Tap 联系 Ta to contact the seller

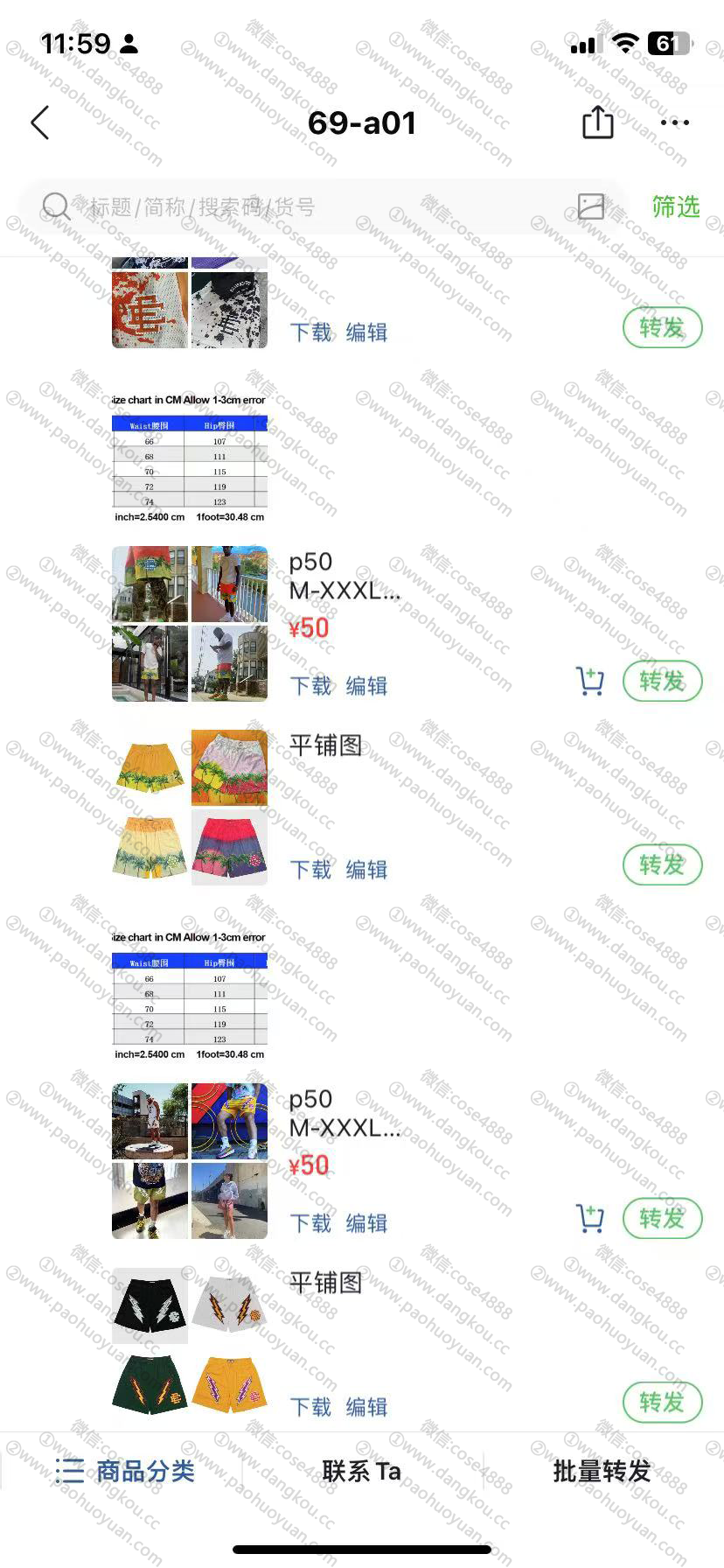(x=361, y=1471)
